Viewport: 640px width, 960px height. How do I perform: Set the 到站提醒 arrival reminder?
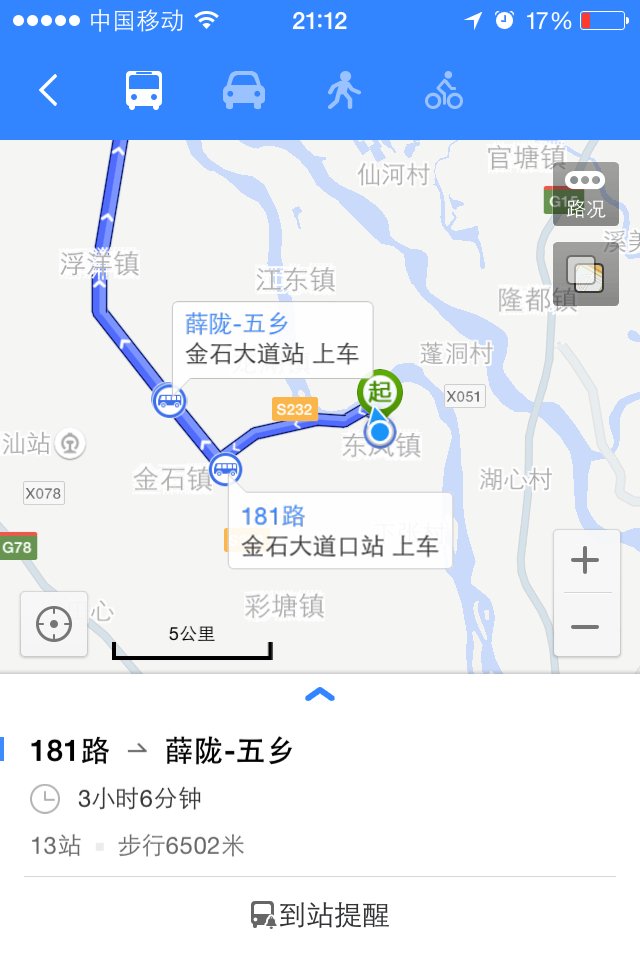[320, 914]
